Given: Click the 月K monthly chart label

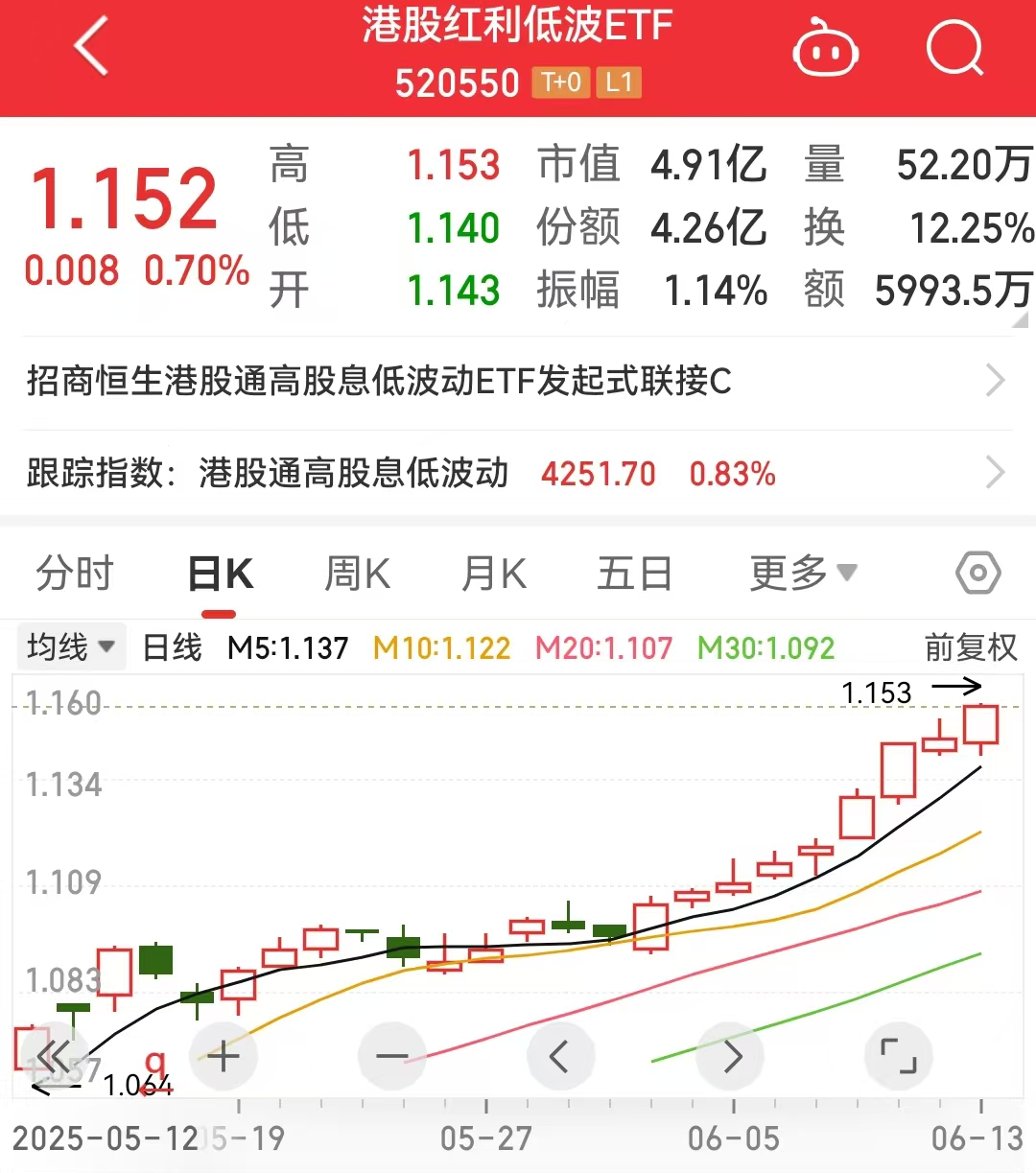Looking at the screenshot, I should click(x=492, y=573).
